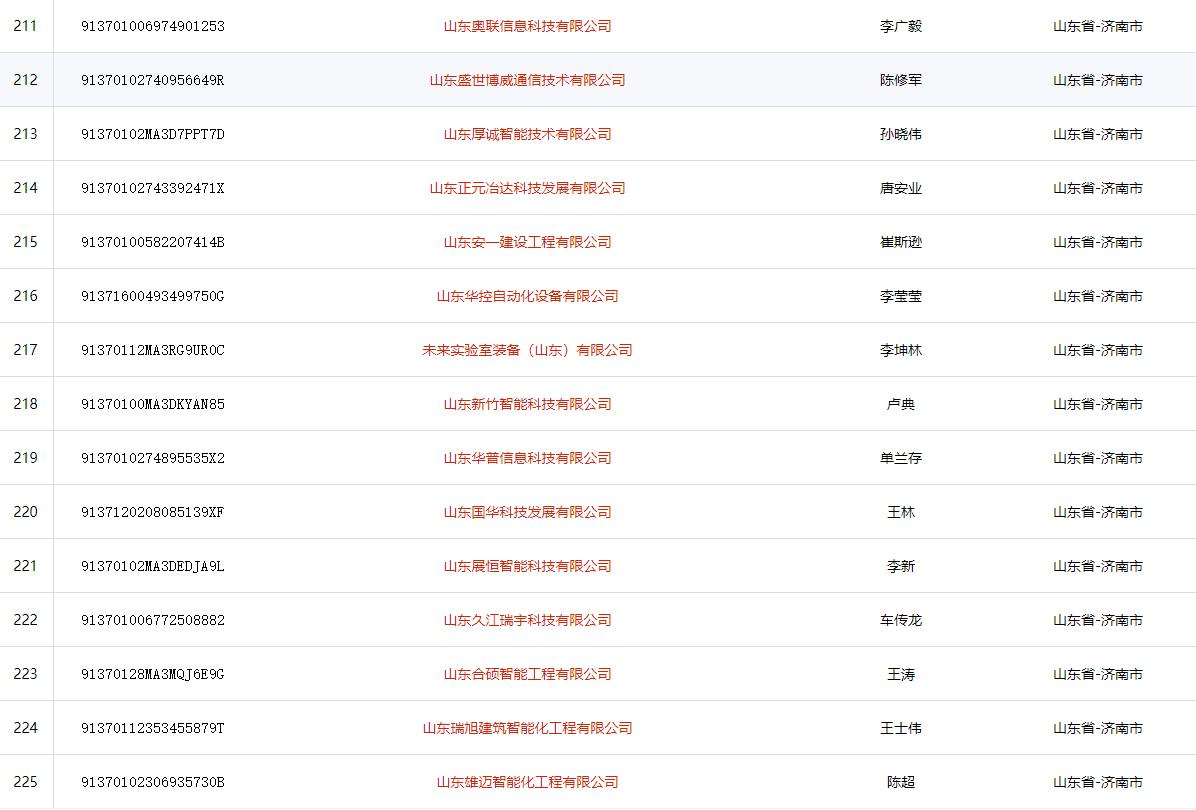
Task: Tap the 山东久江瑞宇科技有限公司 link
Action: point(527,620)
